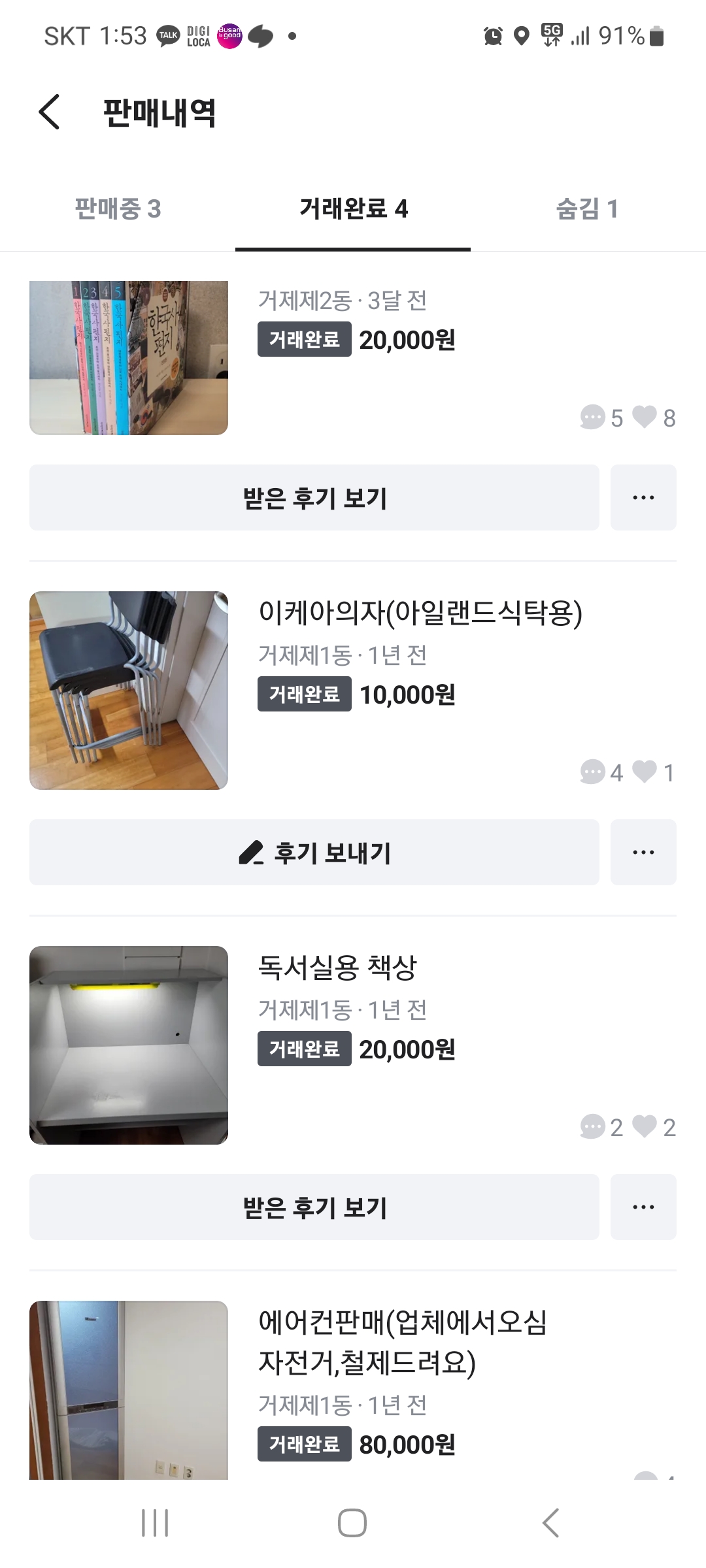
Task: Go back from 판매내역 screen
Action: pyautogui.click(x=50, y=112)
